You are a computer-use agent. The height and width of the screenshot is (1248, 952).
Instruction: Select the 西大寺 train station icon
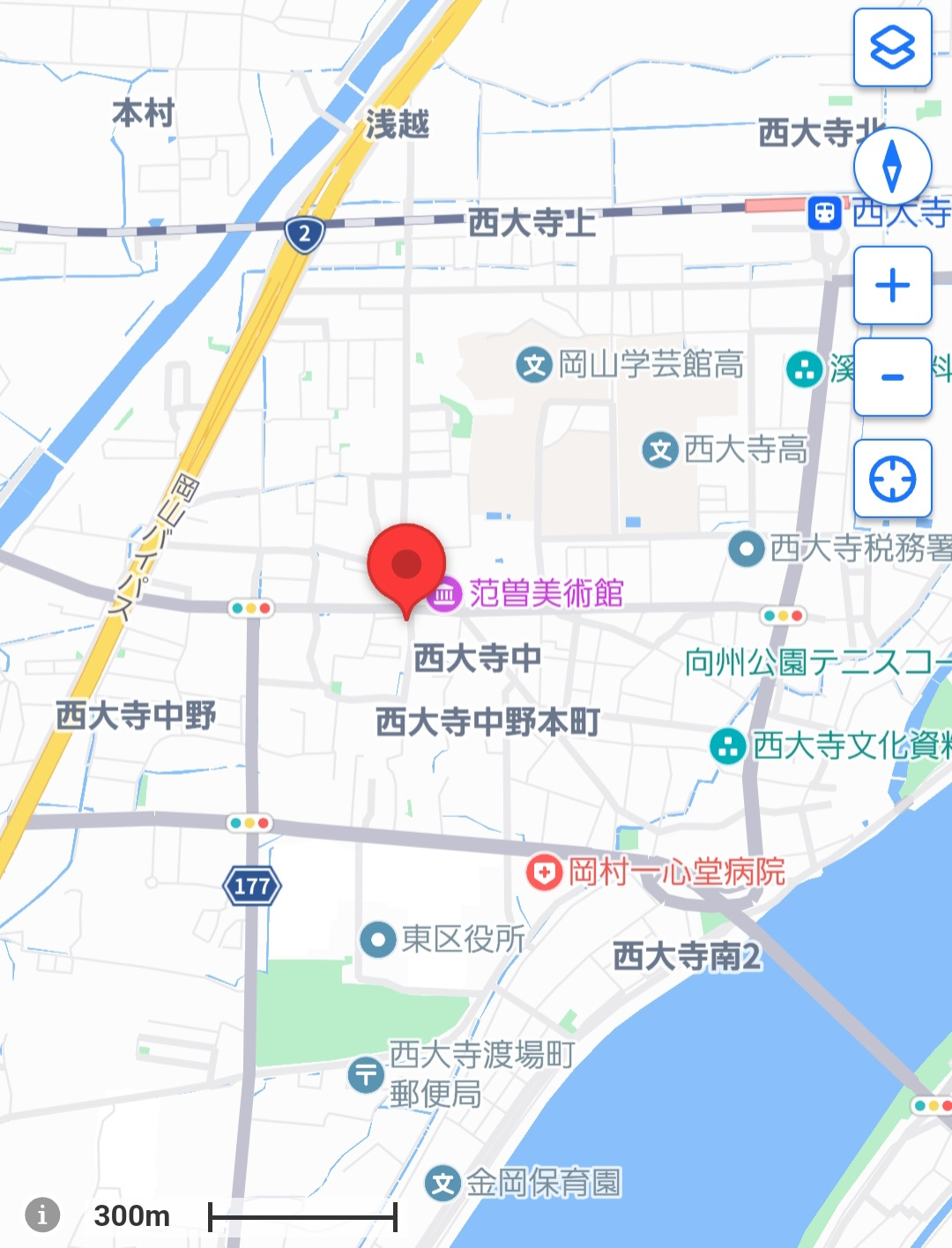point(824,213)
